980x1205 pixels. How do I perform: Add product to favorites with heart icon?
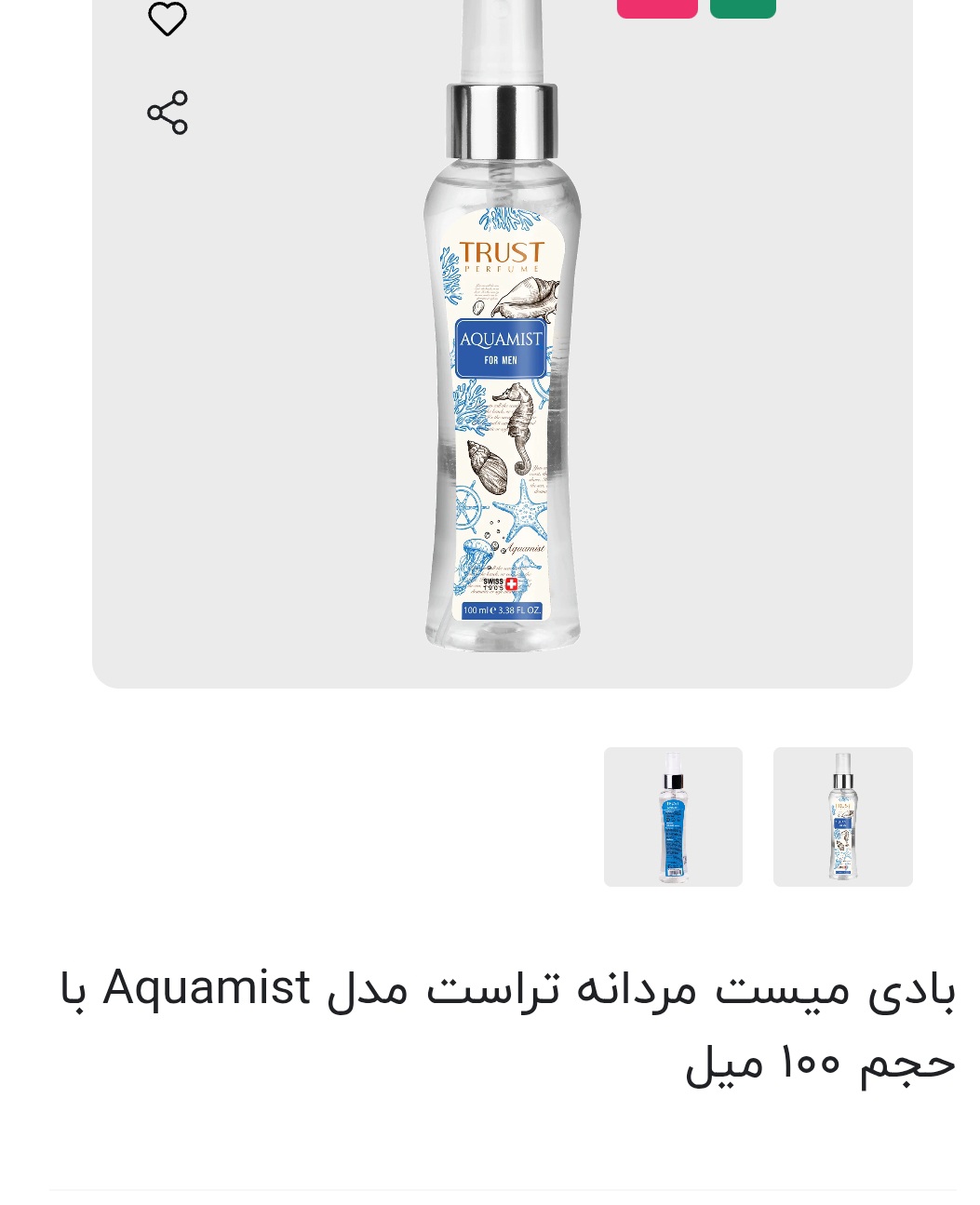point(168,19)
